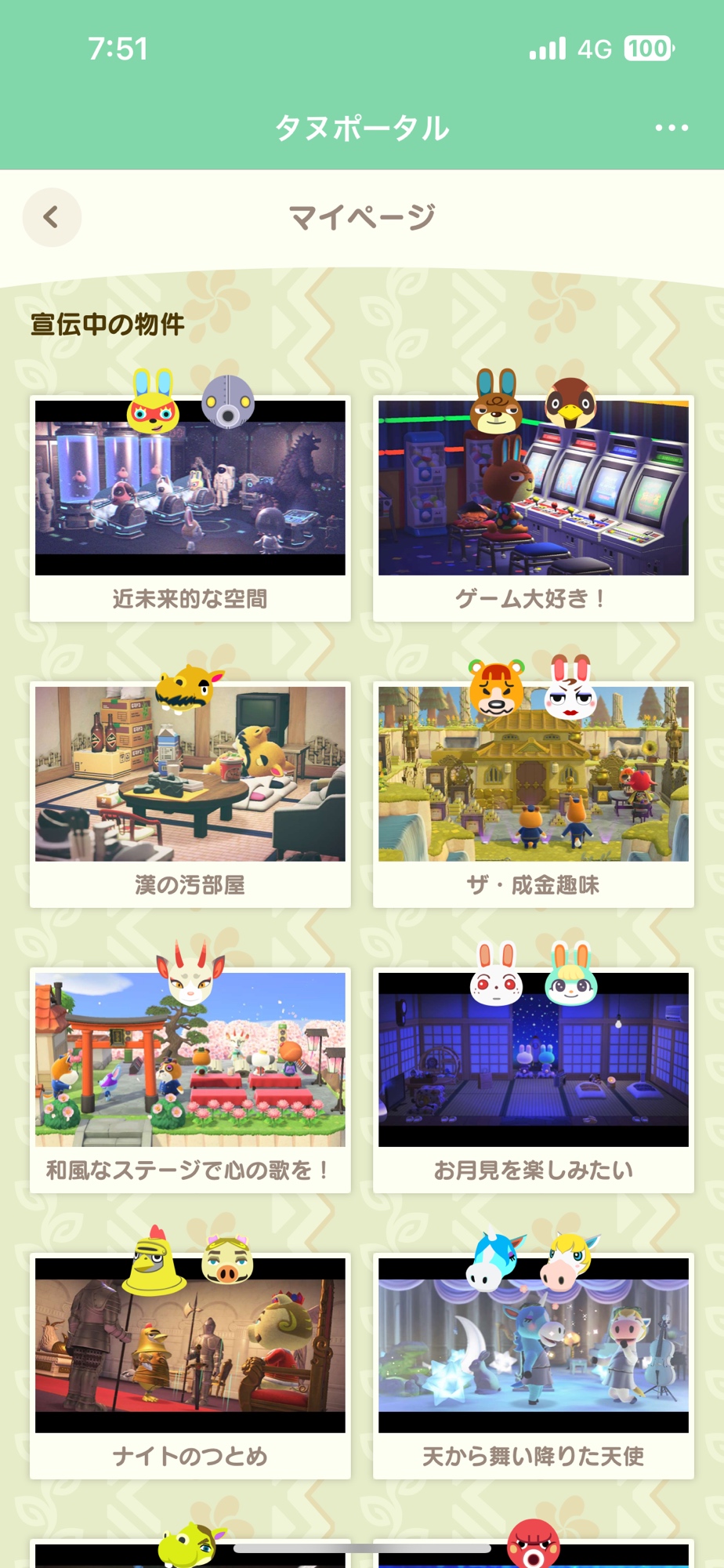Viewport: 724px width, 1568px height.
Task: View the ゲーム大好き！ listing
Action: tap(533, 508)
